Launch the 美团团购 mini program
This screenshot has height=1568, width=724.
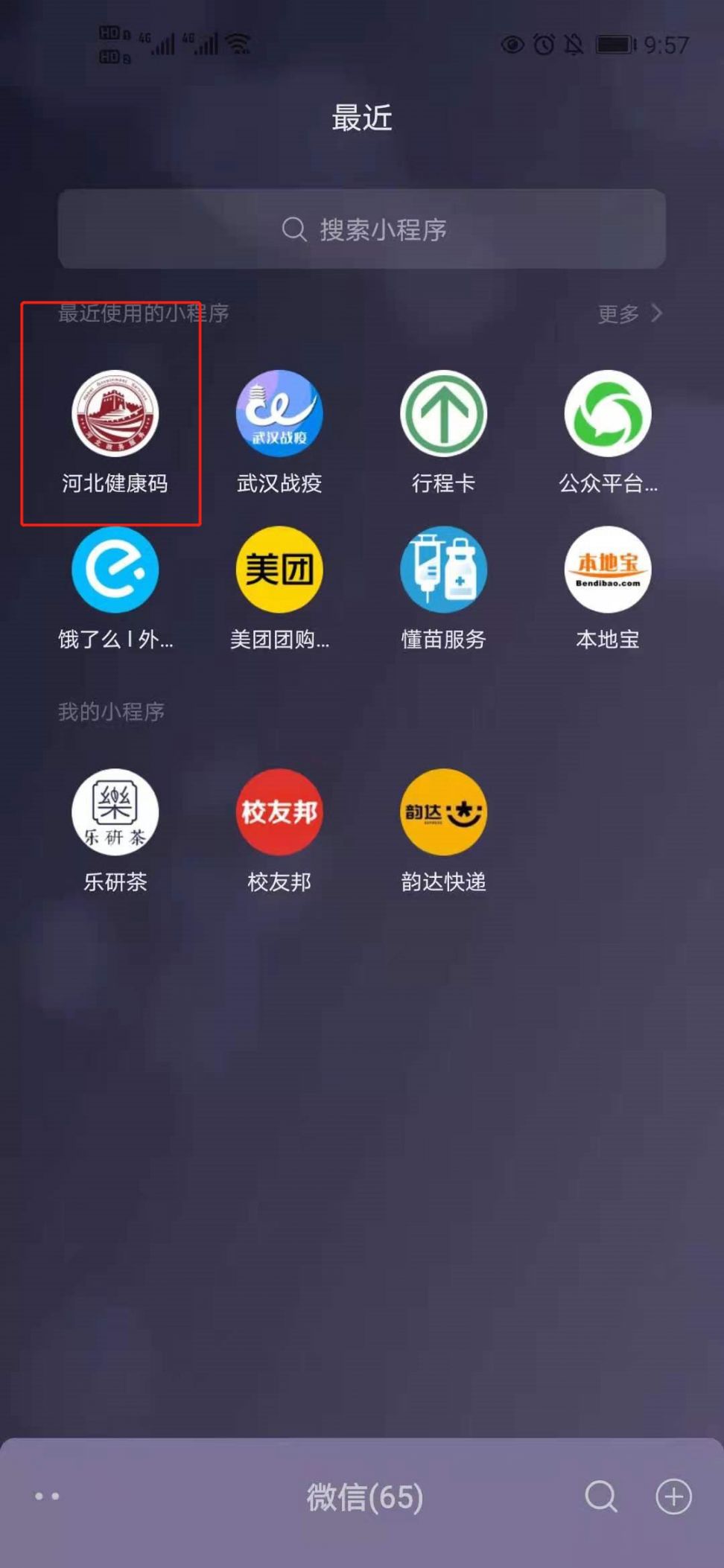(x=279, y=570)
